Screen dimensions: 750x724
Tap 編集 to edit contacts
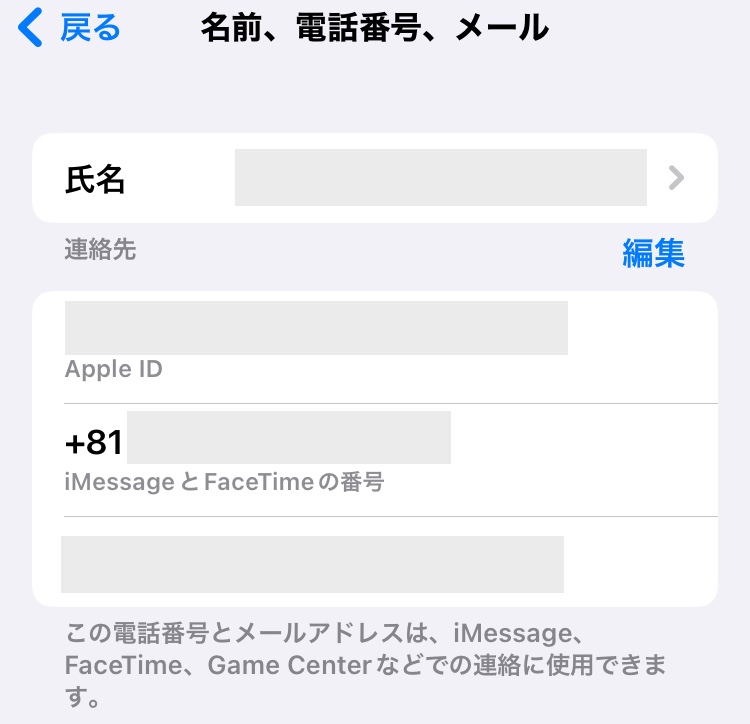point(653,253)
